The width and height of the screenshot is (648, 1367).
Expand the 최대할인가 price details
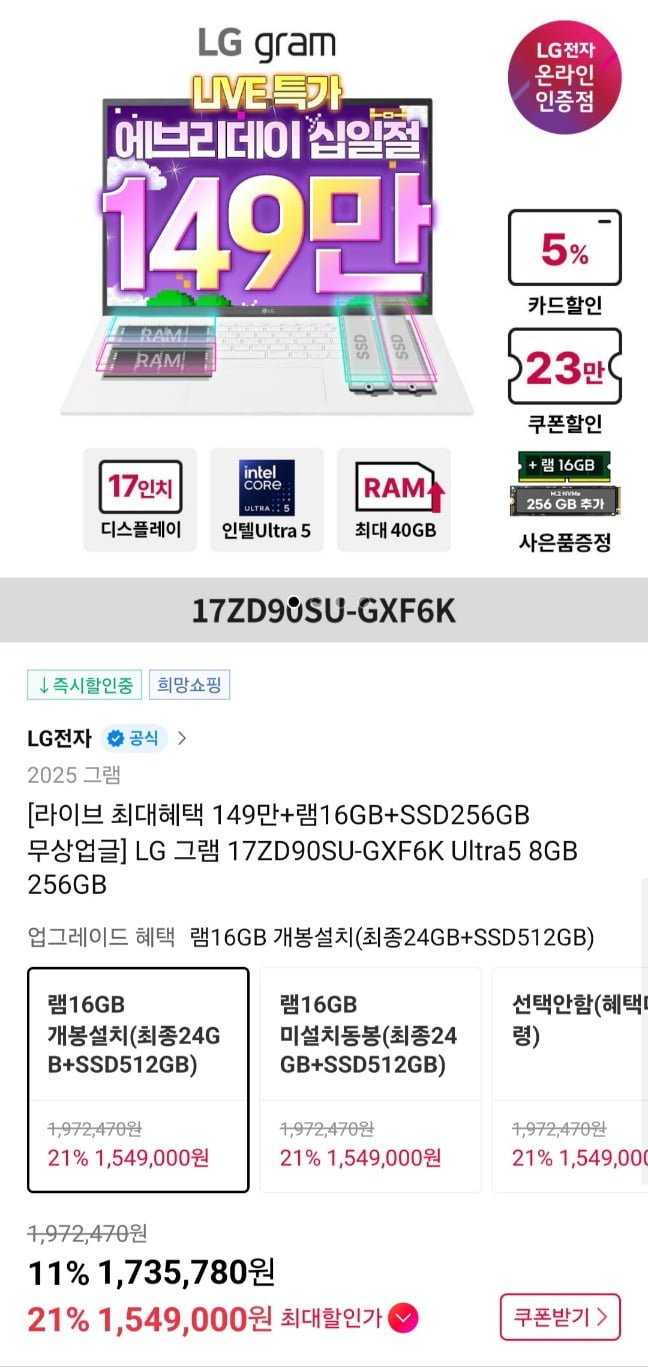click(403, 1320)
